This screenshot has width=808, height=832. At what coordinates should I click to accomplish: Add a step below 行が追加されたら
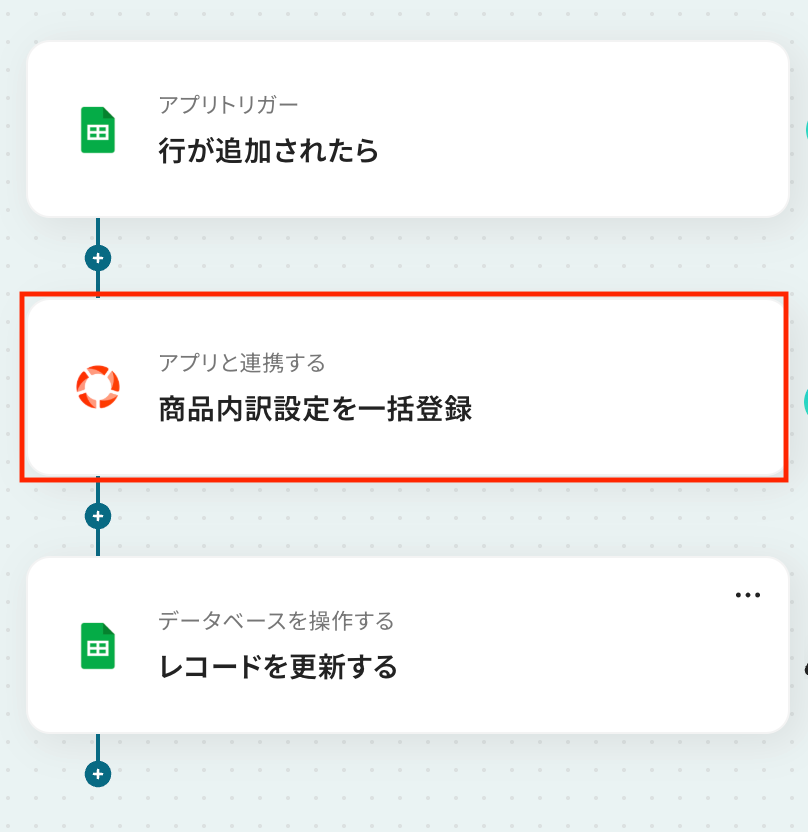point(98,258)
